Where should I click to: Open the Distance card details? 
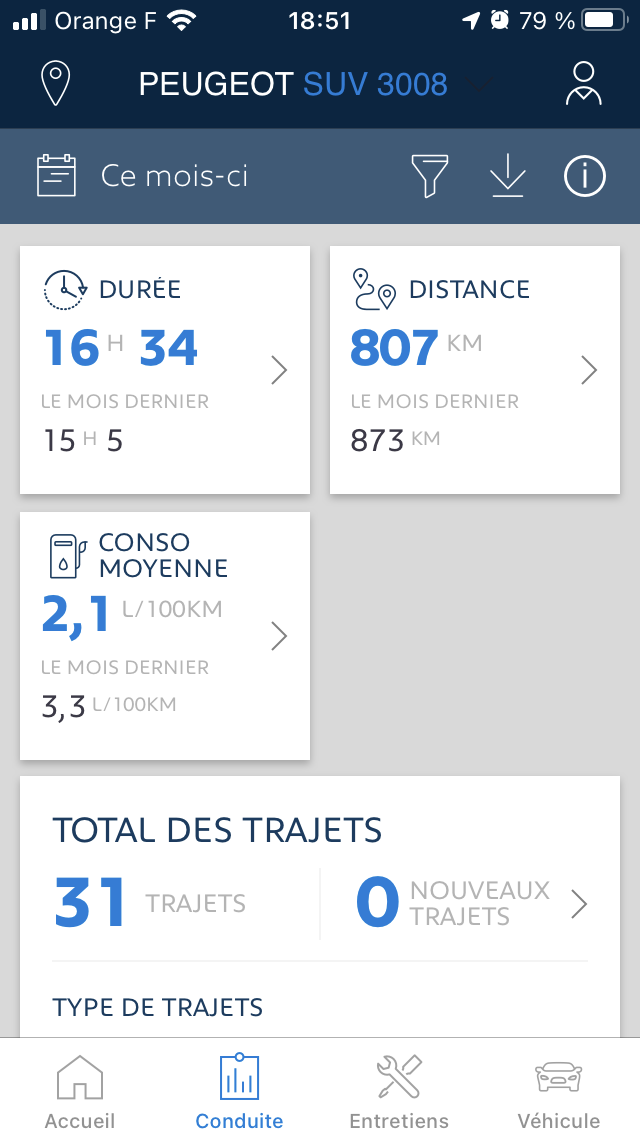(x=475, y=370)
